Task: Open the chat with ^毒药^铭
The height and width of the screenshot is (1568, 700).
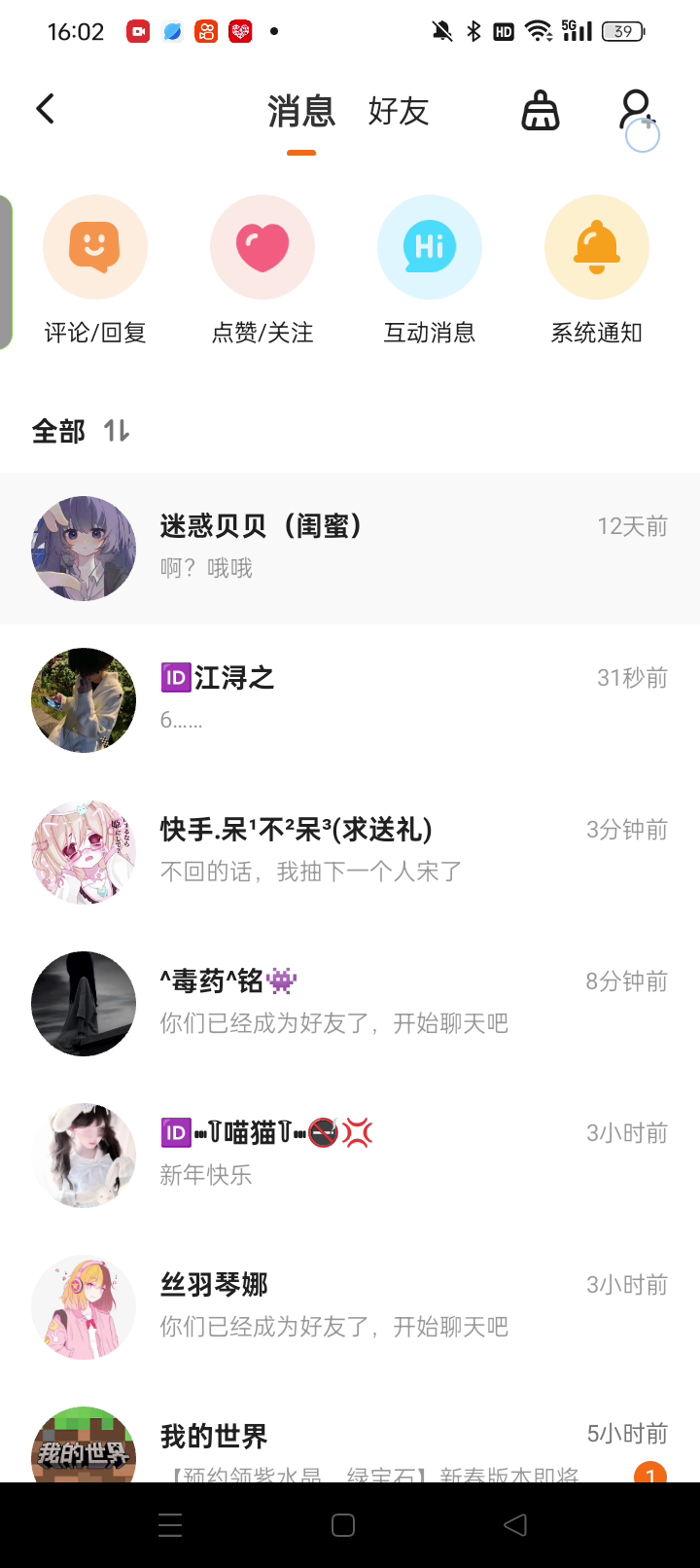Action: pos(350,1004)
